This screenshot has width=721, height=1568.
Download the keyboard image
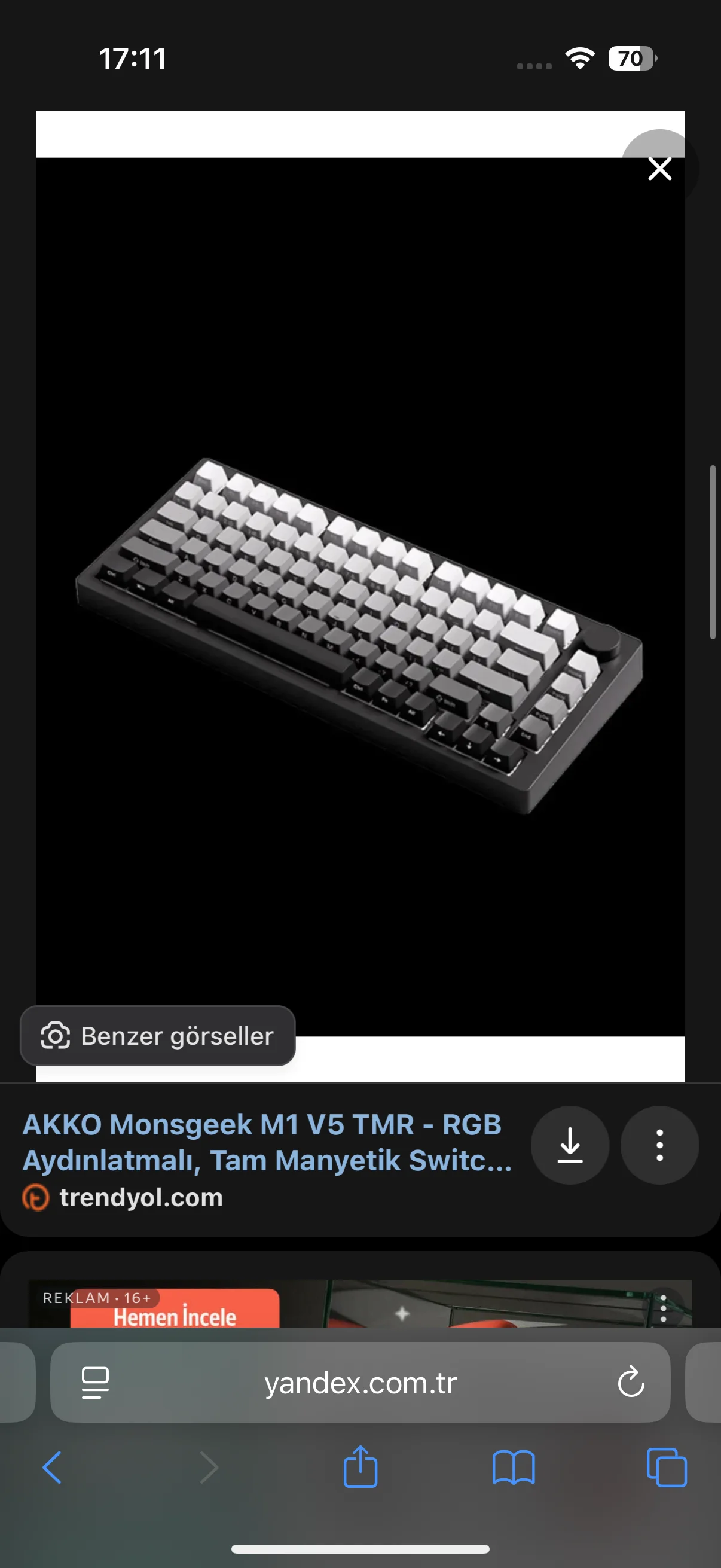click(570, 1145)
